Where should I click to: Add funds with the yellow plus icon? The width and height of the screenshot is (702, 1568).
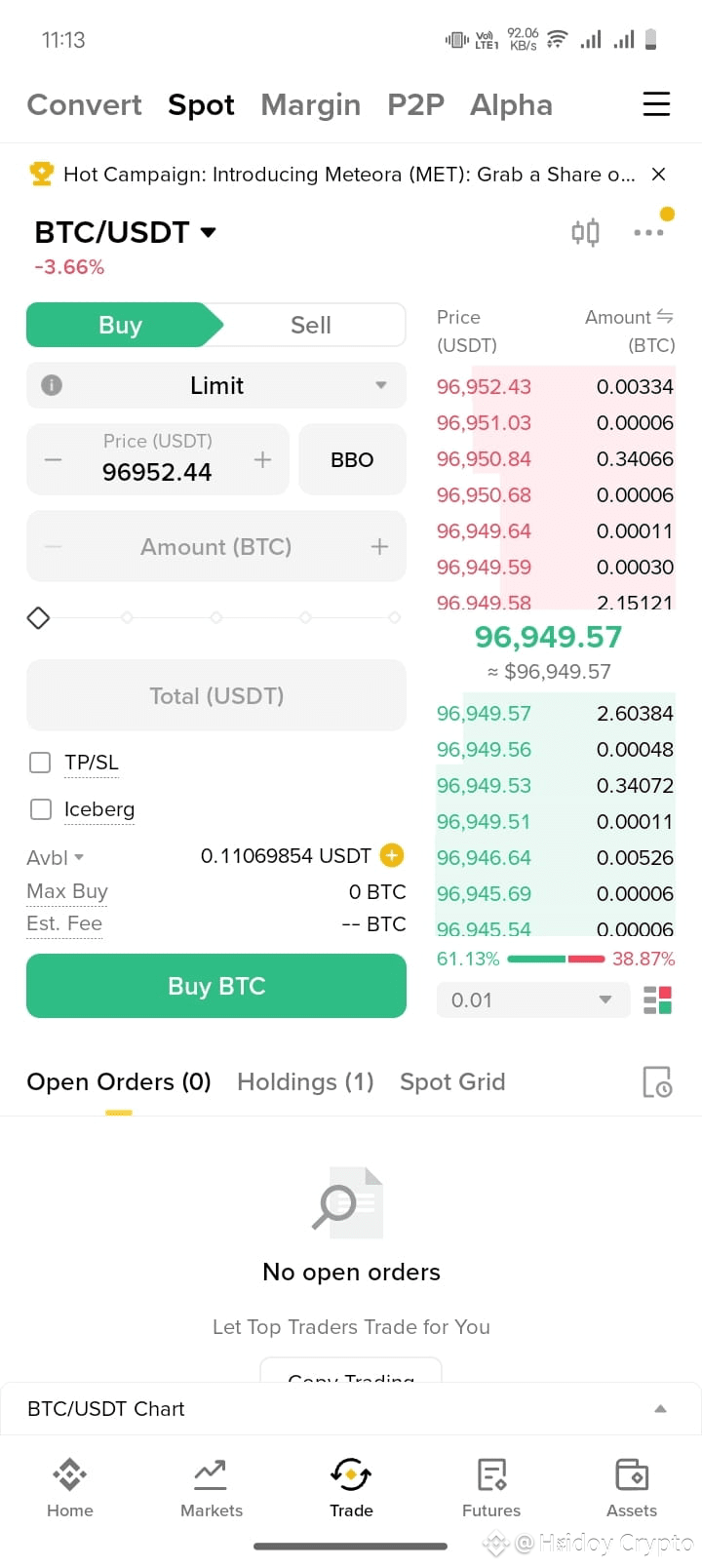392,855
